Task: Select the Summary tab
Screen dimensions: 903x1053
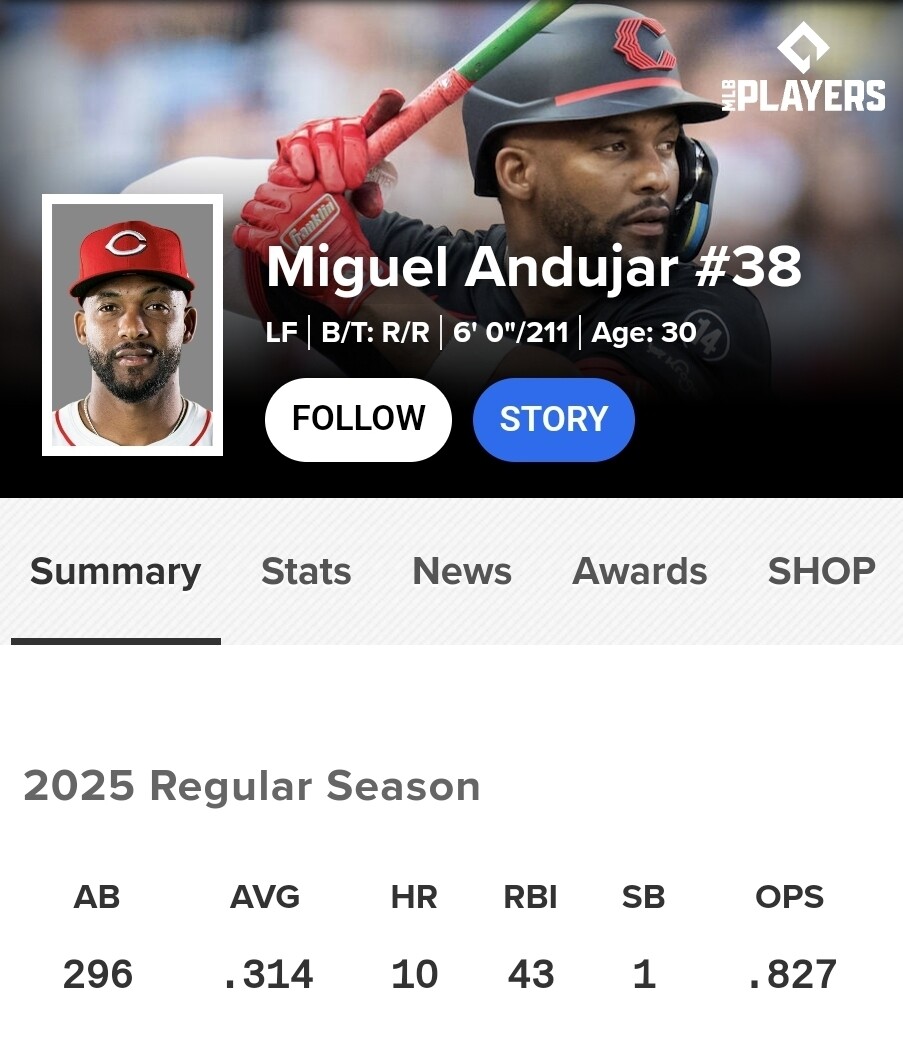Action: click(x=115, y=572)
